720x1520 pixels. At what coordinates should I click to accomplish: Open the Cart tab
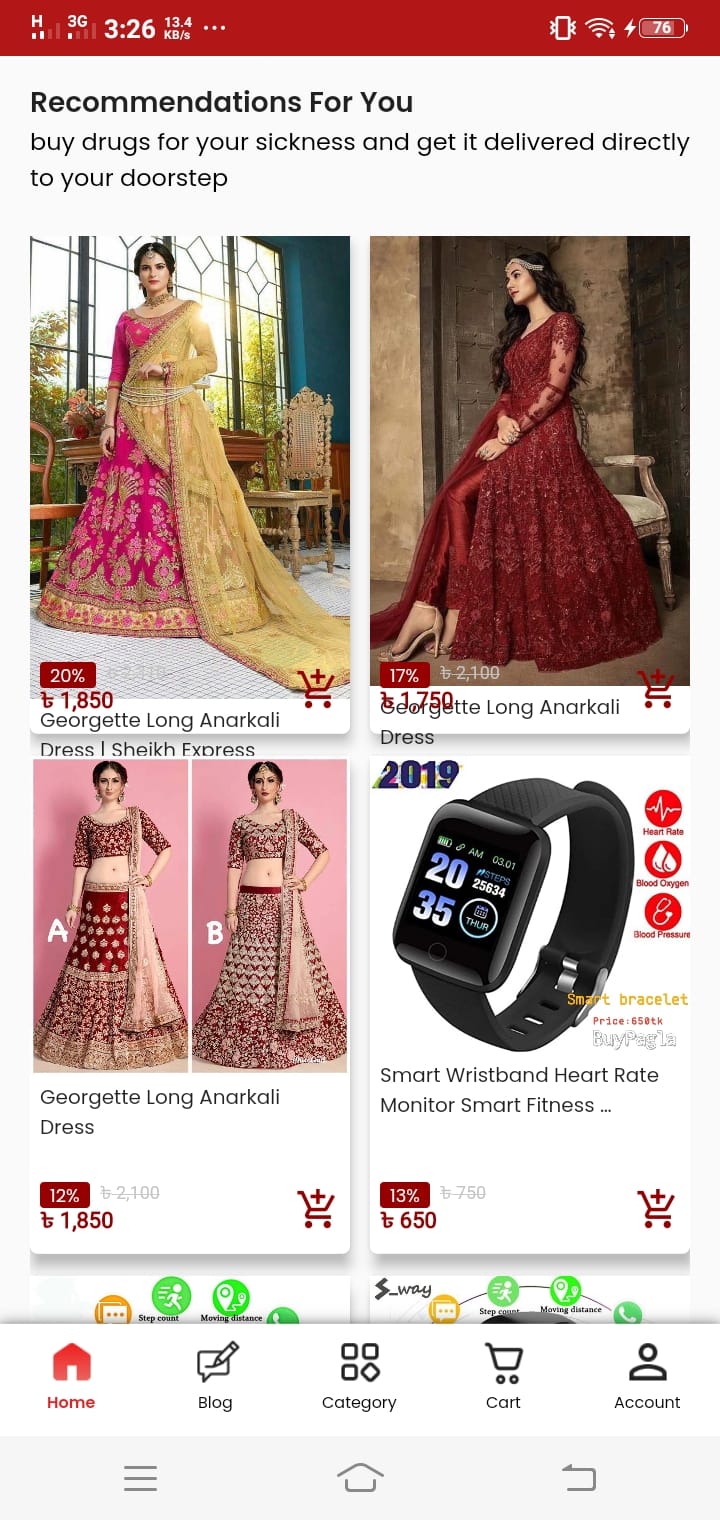pyautogui.click(x=503, y=1377)
